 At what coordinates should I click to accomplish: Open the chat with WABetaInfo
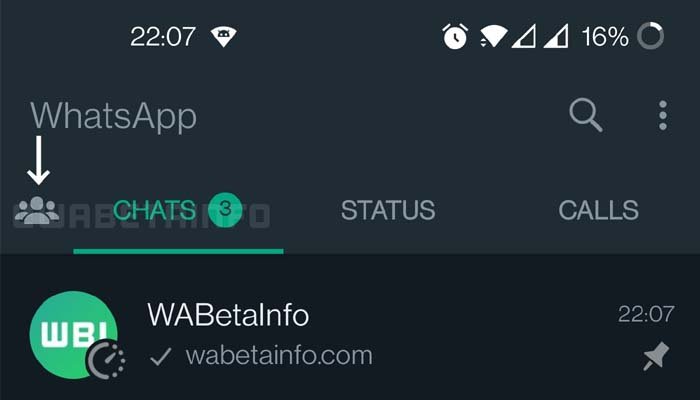tap(380, 335)
